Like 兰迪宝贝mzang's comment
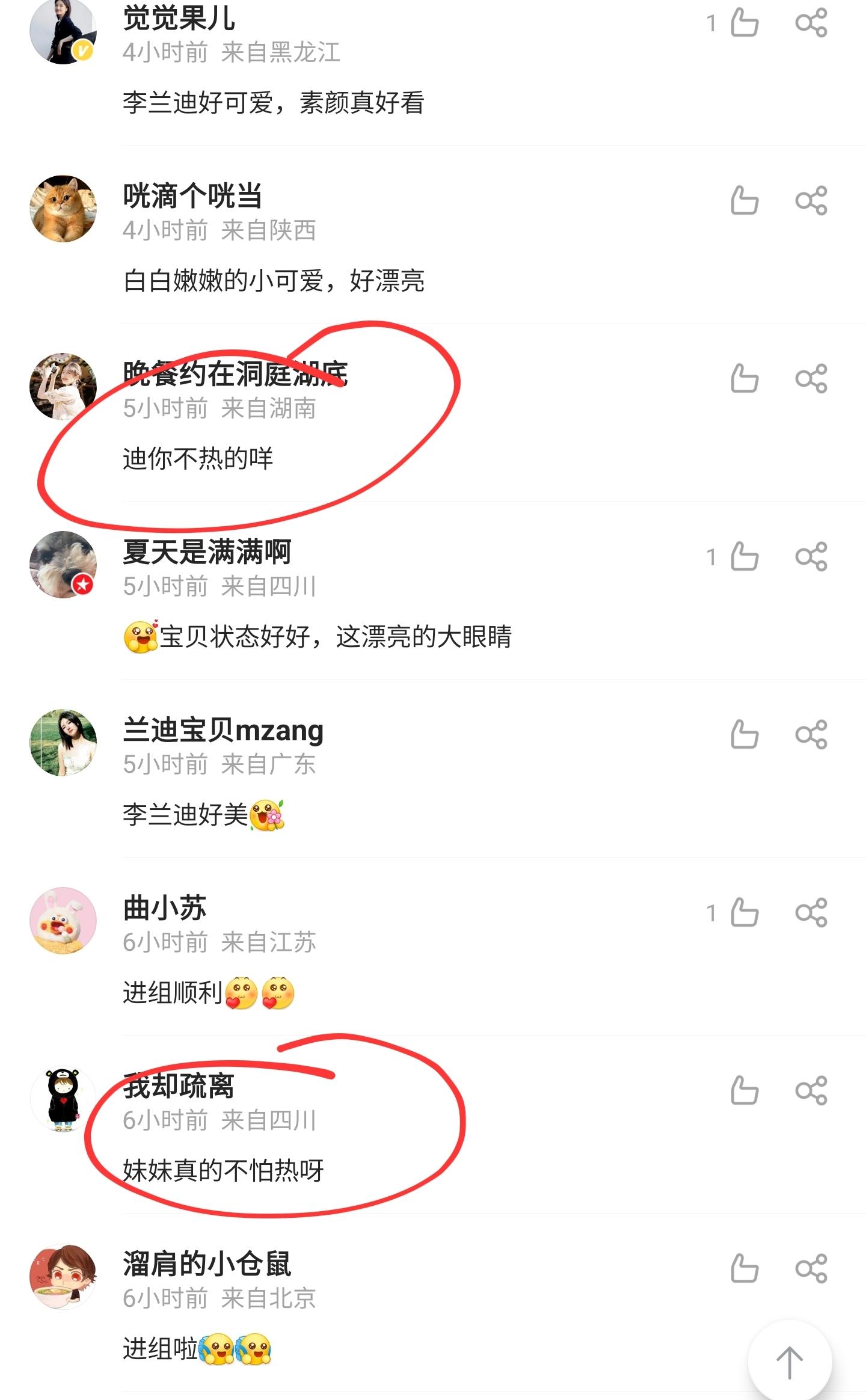Screen dimensions: 866x1400 (x=744, y=734)
